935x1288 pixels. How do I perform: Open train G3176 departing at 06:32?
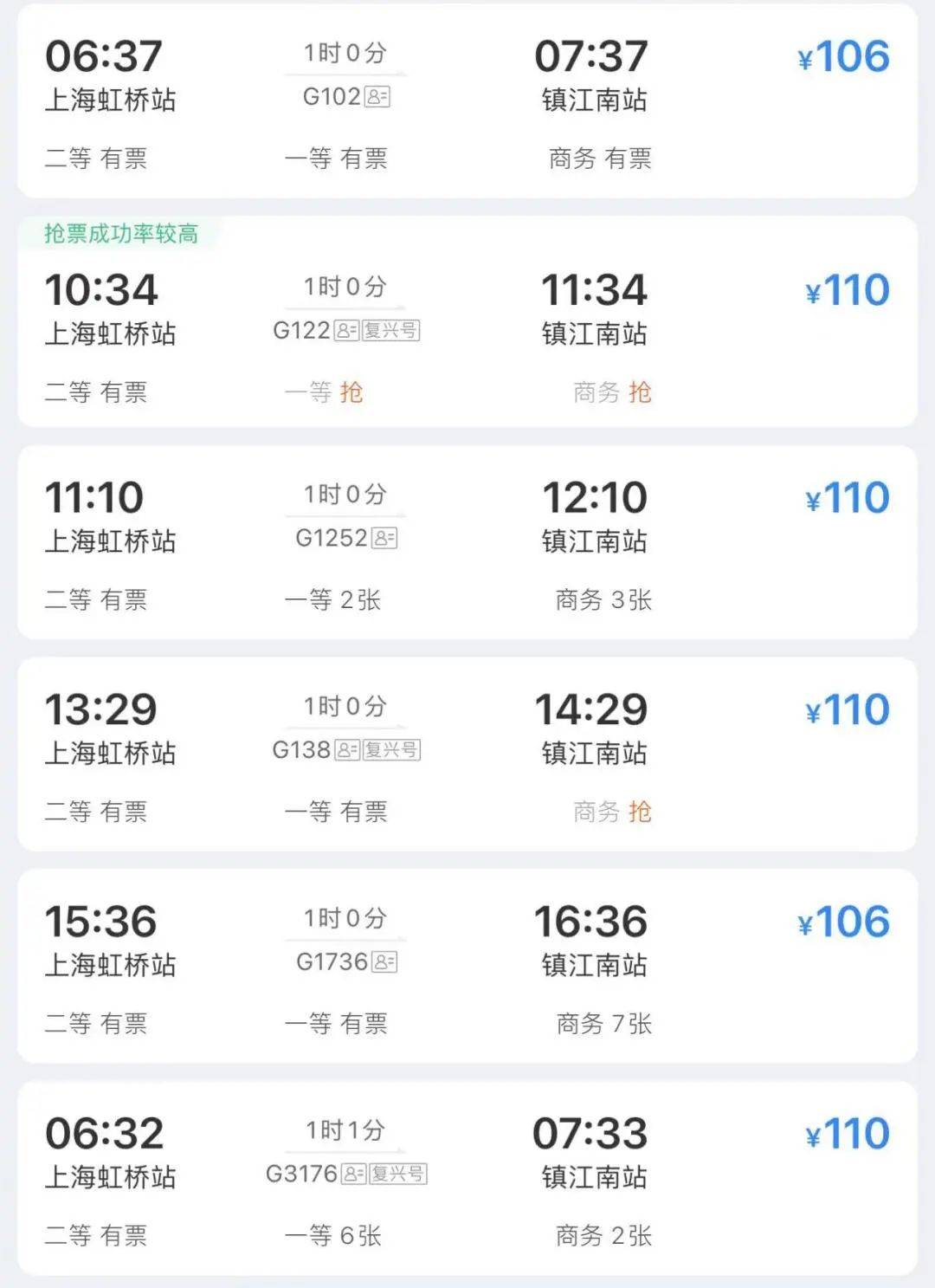tap(467, 1176)
